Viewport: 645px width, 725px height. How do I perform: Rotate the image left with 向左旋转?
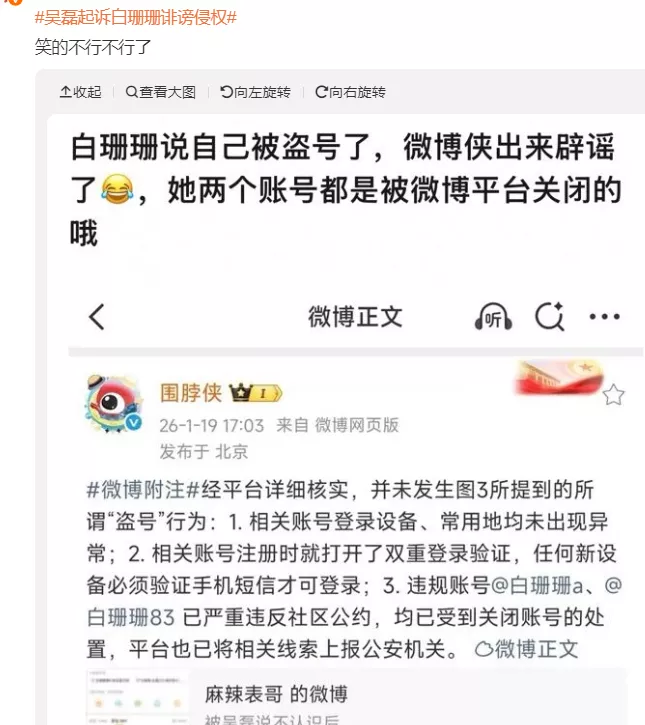tap(255, 92)
